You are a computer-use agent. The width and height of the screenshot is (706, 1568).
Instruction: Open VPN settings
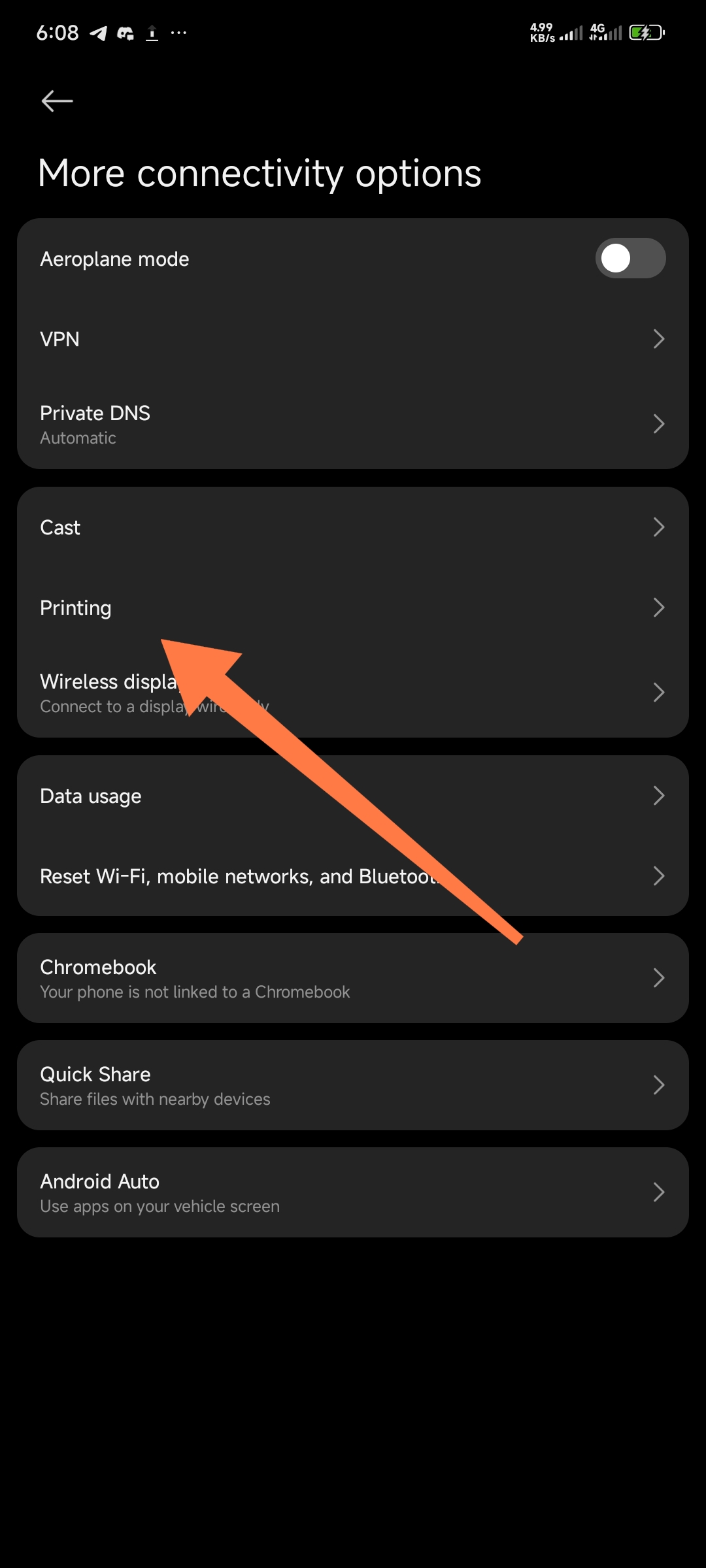(353, 339)
